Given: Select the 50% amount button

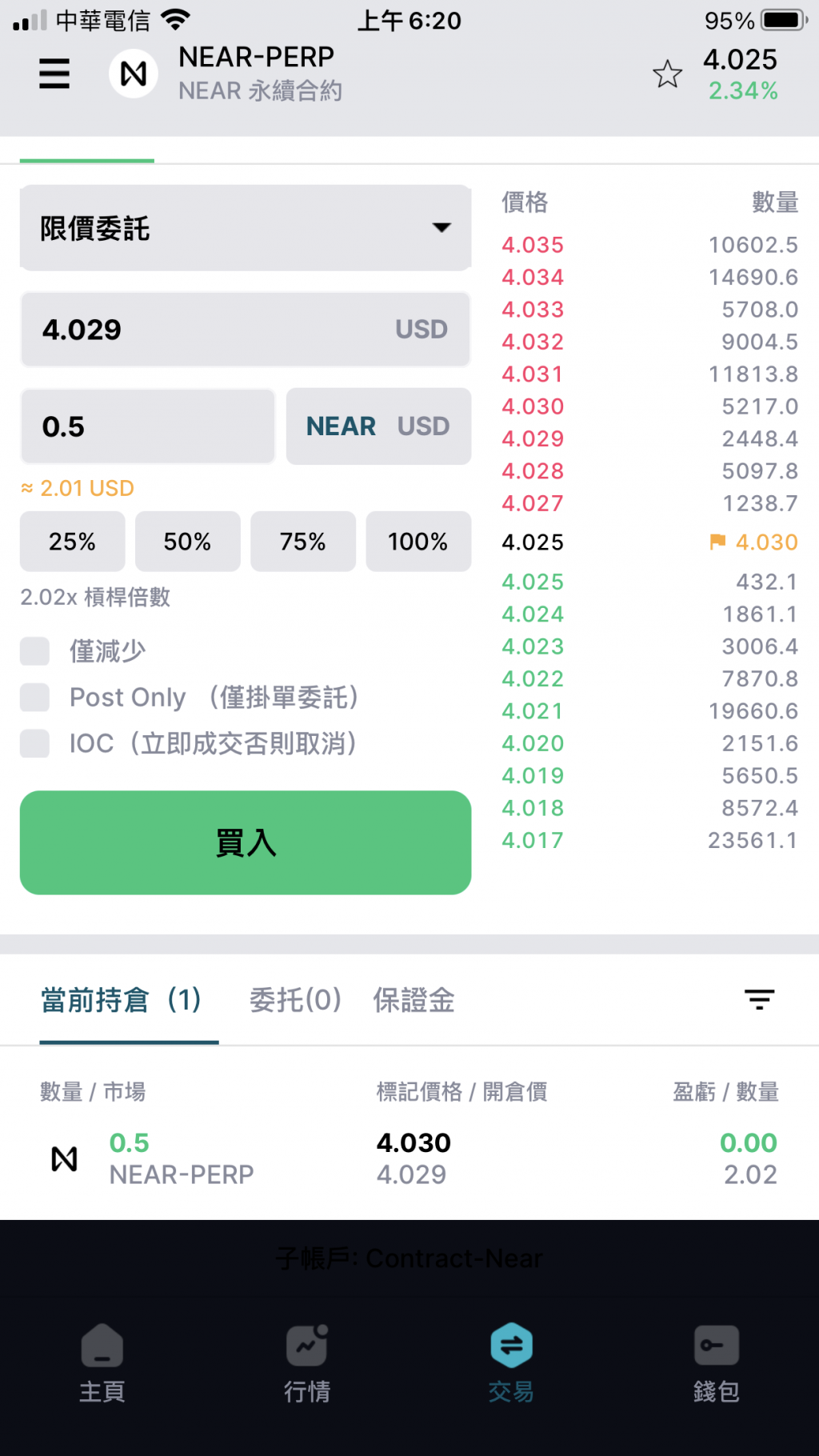Looking at the screenshot, I should point(188,542).
